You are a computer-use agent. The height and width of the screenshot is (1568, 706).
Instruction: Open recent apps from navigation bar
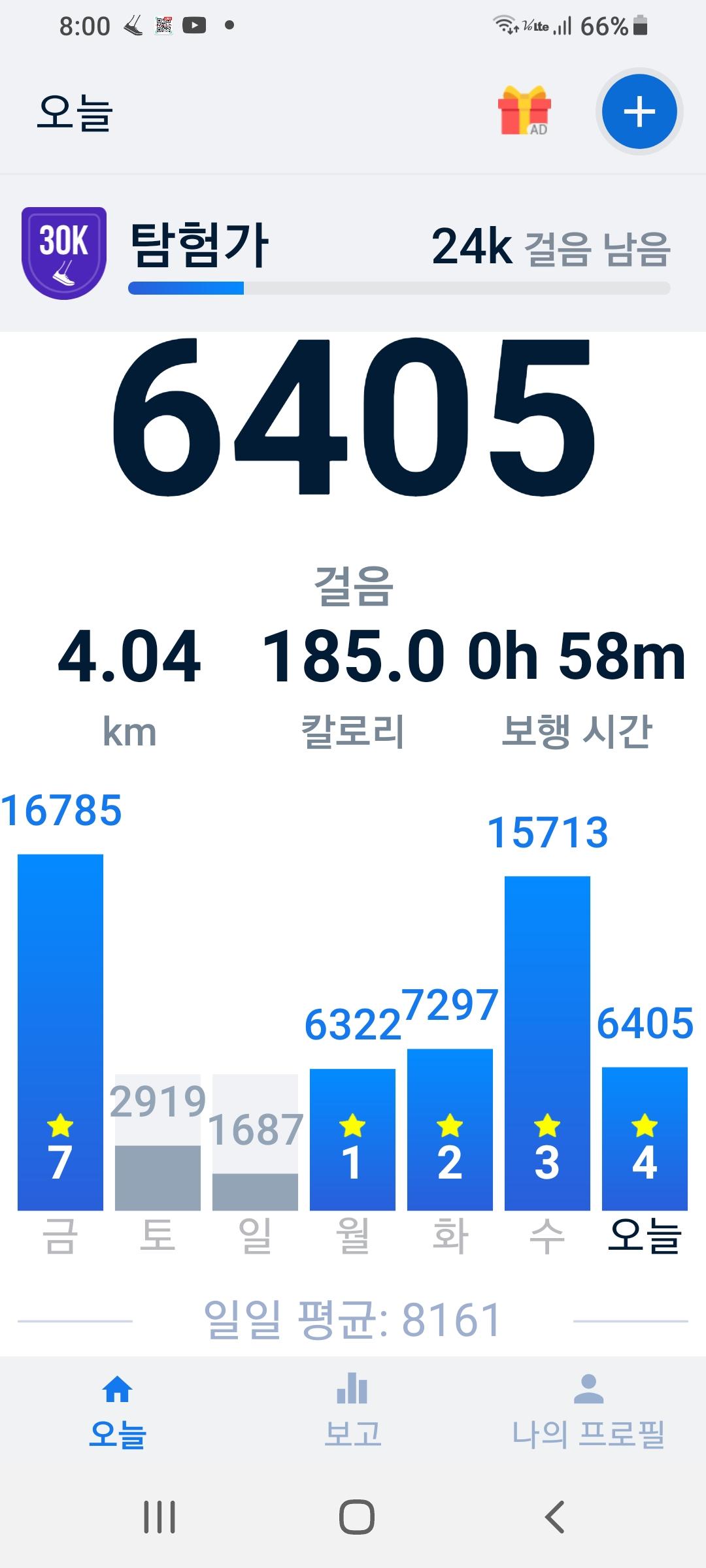[x=160, y=1517]
